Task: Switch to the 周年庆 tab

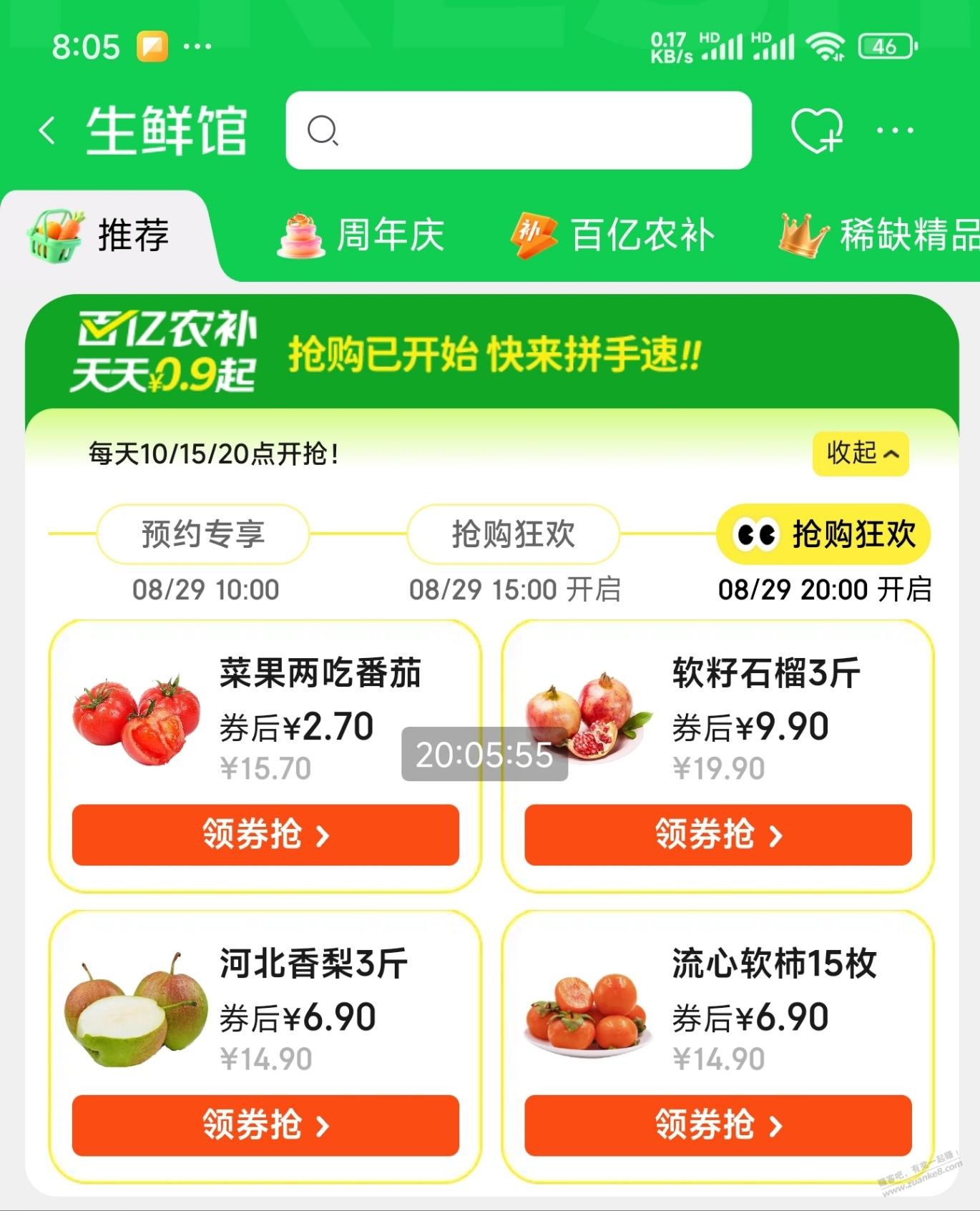Action: (362, 235)
